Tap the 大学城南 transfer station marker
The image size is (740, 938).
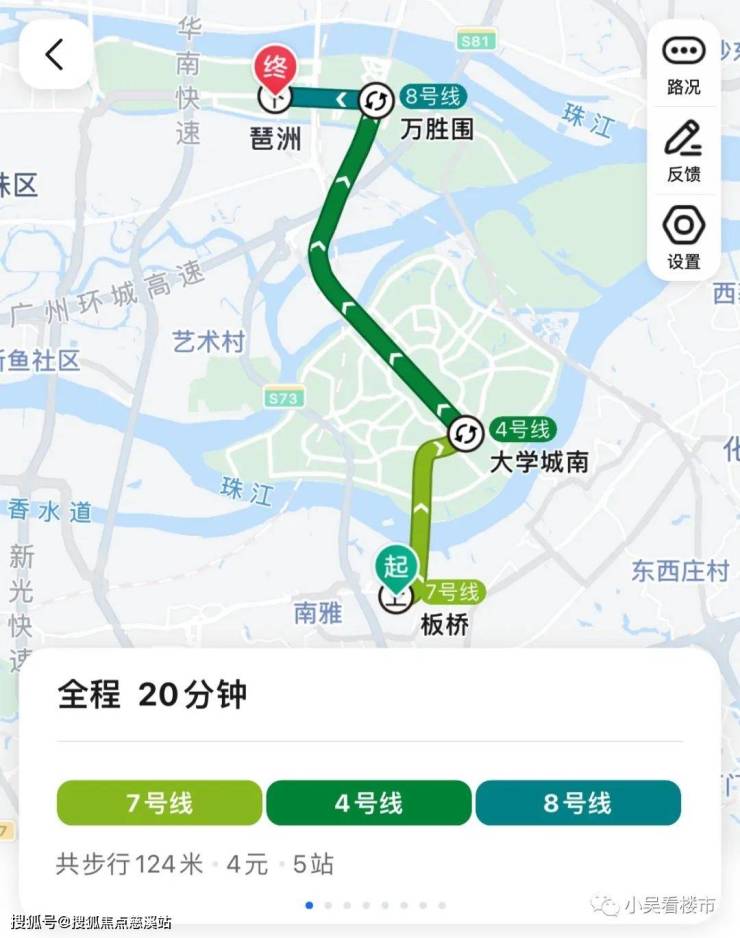(x=465, y=434)
